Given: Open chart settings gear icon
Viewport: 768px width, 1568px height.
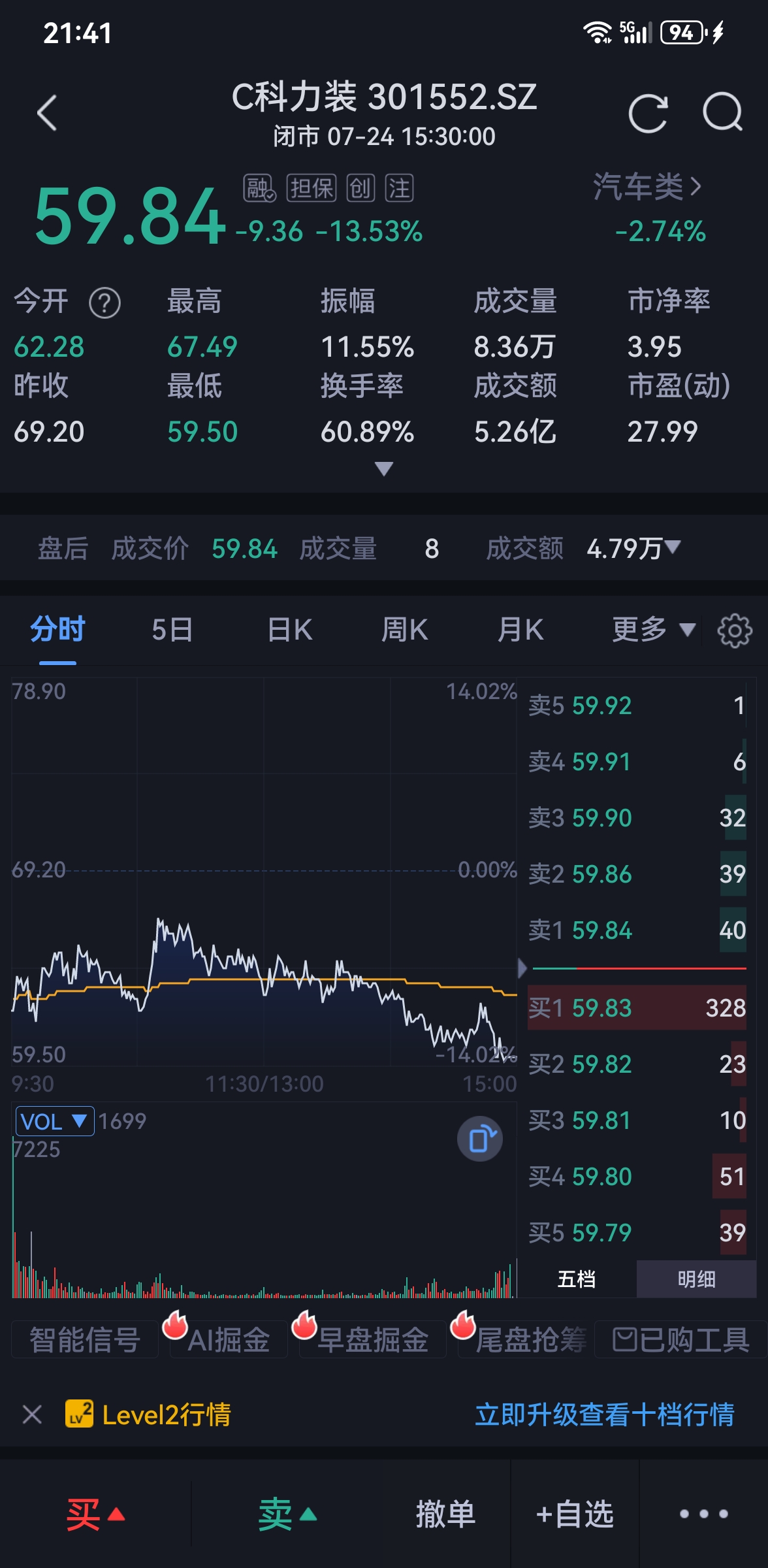Looking at the screenshot, I should [735, 630].
